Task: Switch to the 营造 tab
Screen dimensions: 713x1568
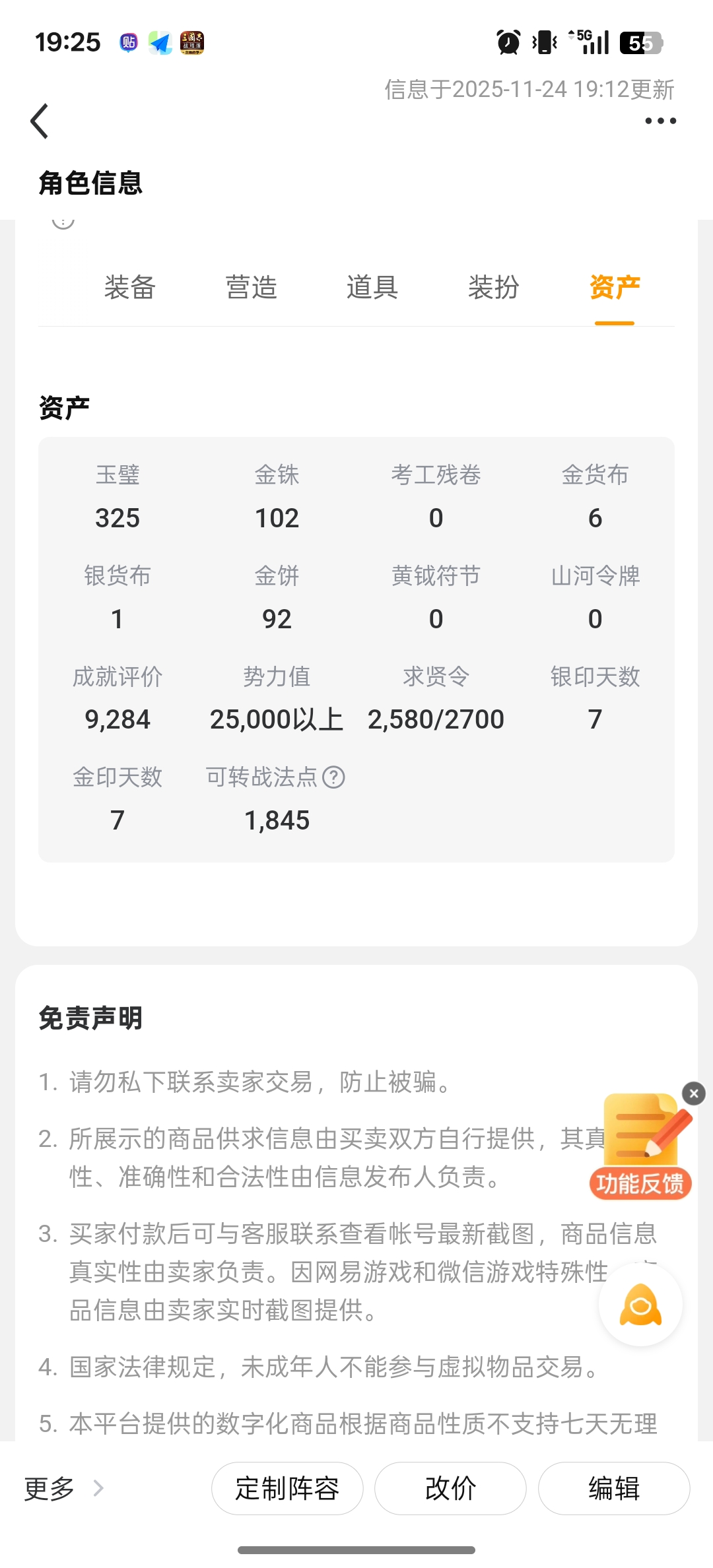Action: 251,288
